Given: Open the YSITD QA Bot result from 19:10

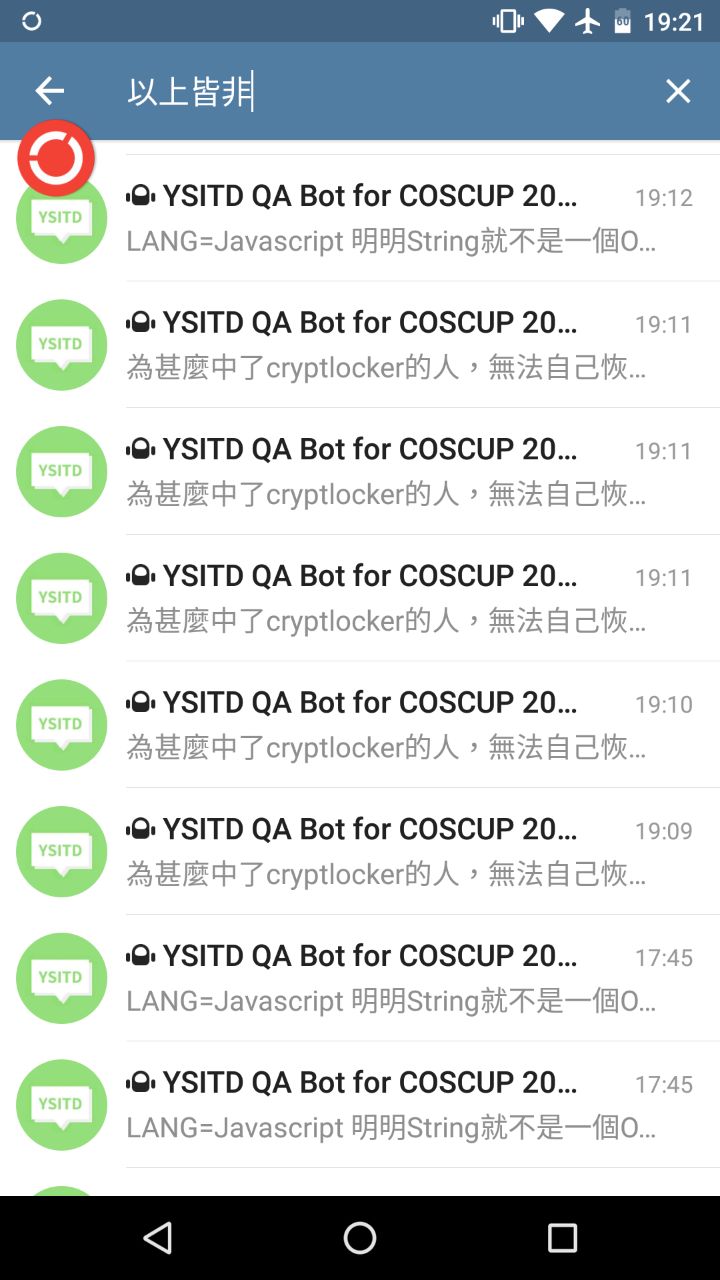Looking at the screenshot, I should 400,724.
